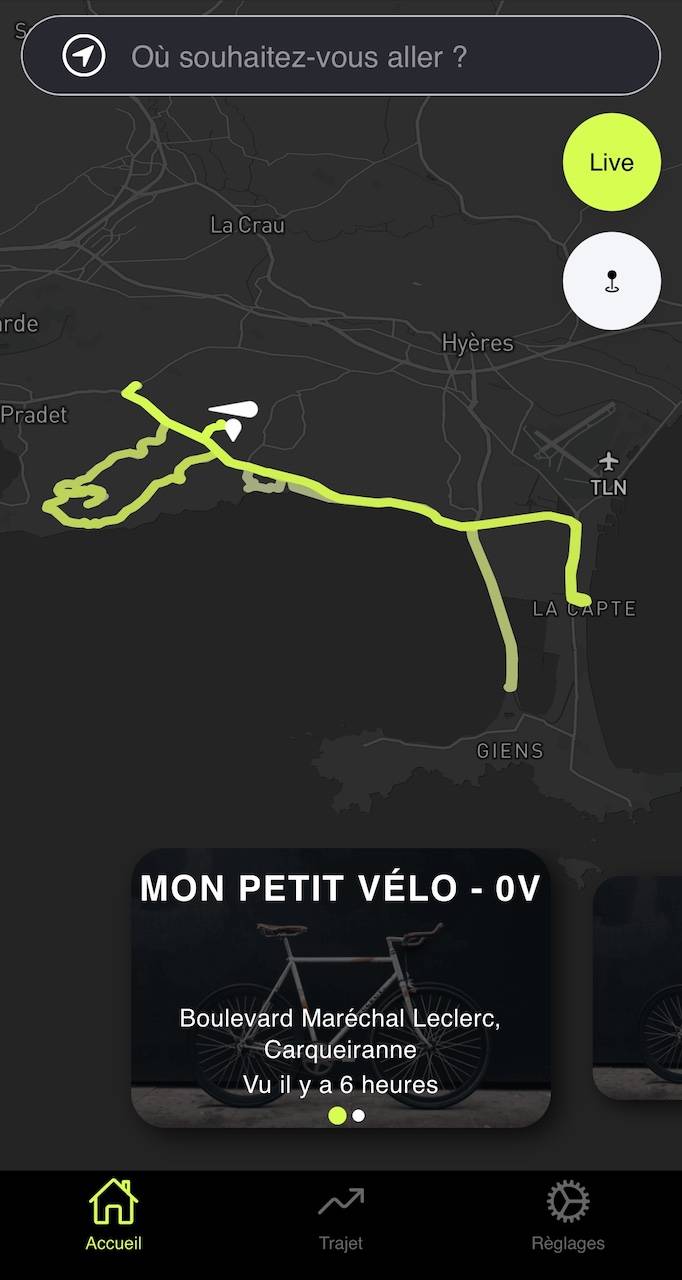Tap the white page indicator dot
The height and width of the screenshot is (1280, 682).
[x=359, y=1115]
